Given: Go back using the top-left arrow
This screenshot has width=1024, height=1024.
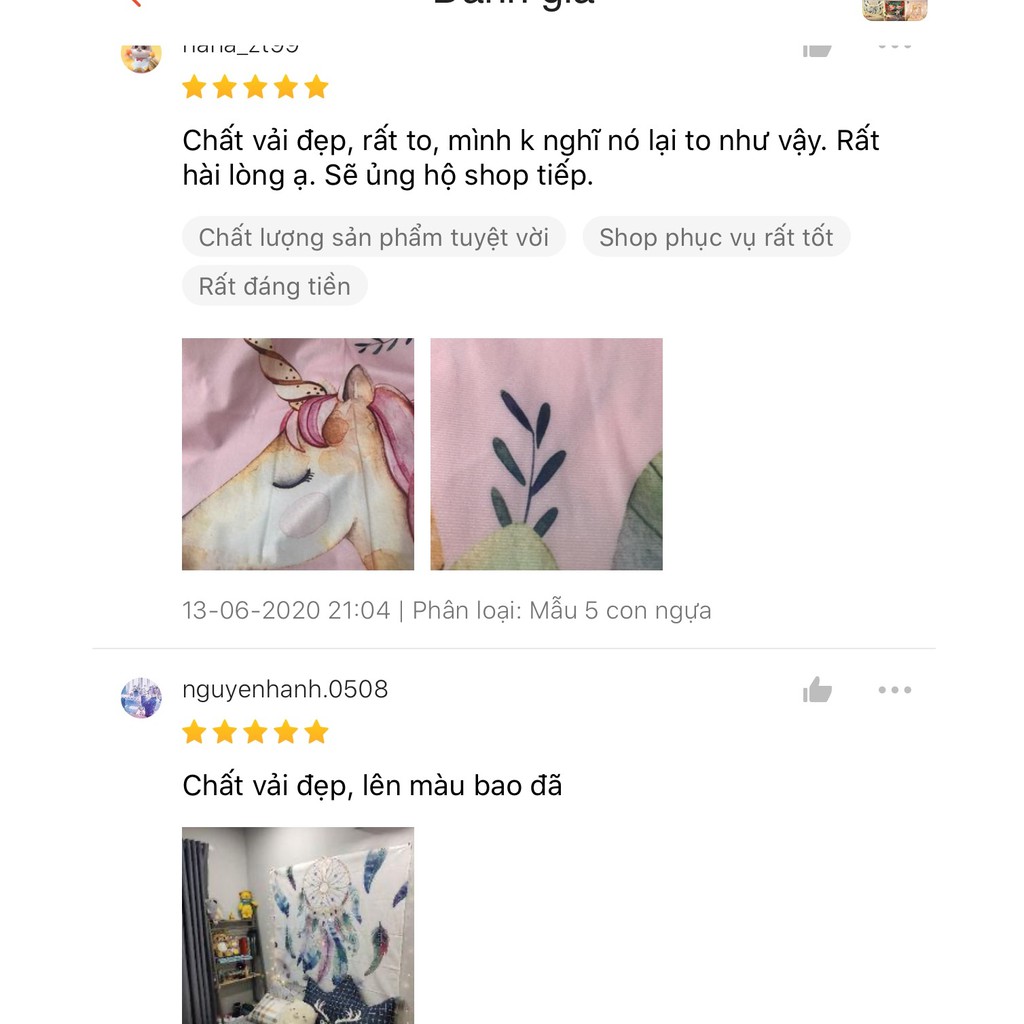Looking at the screenshot, I should click(x=133, y=3).
